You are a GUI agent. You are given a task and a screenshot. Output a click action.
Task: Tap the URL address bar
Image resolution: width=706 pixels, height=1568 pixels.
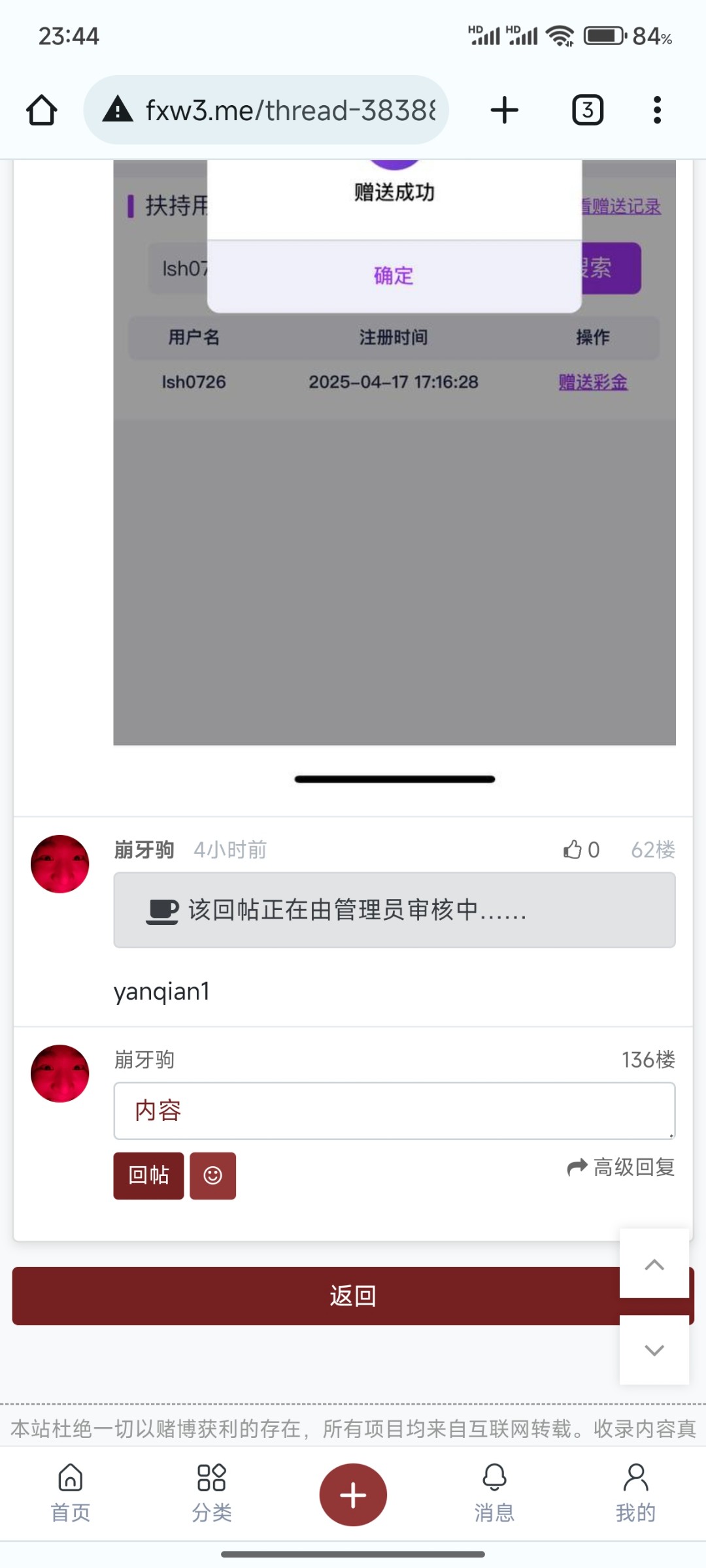275,110
